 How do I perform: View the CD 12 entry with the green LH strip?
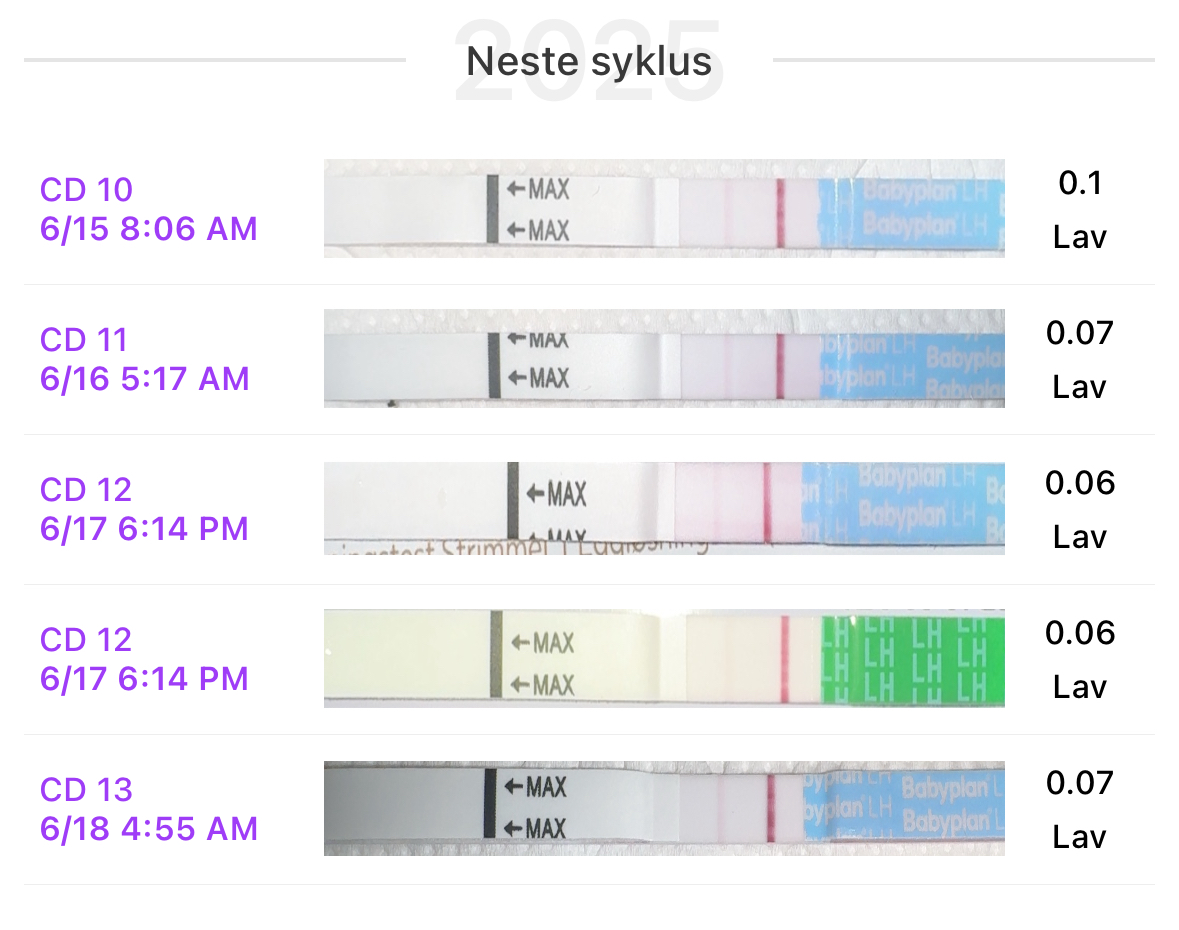[663, 660]
